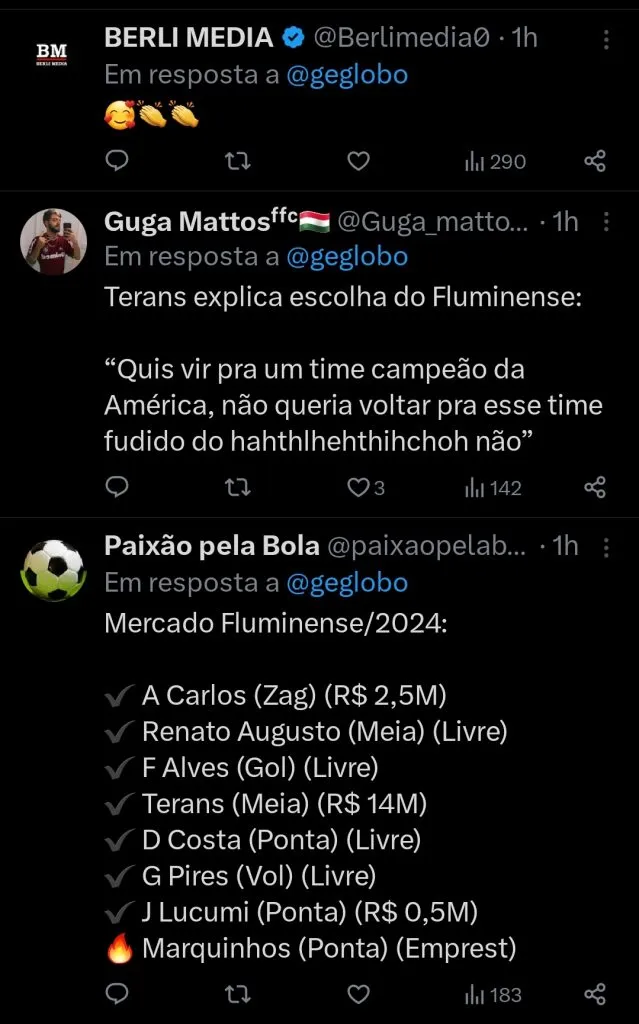Like Guga Mattos's Terans tweet
639x1024 pixels.
(x=358, y=487)
